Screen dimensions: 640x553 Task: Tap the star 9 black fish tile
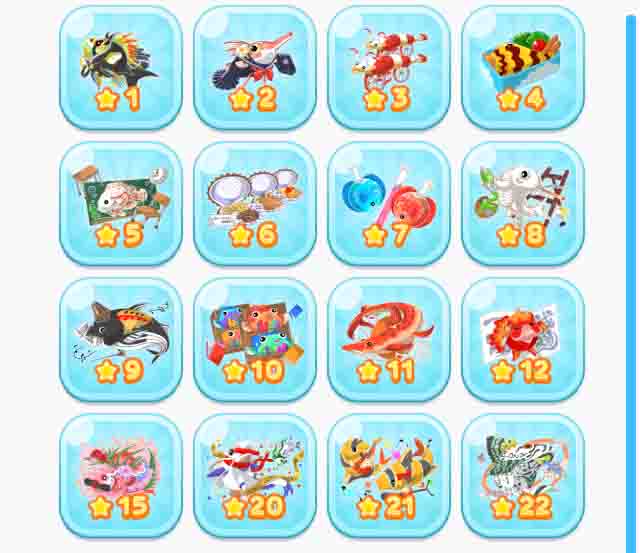pyautogui.click(x=120, y=339)
